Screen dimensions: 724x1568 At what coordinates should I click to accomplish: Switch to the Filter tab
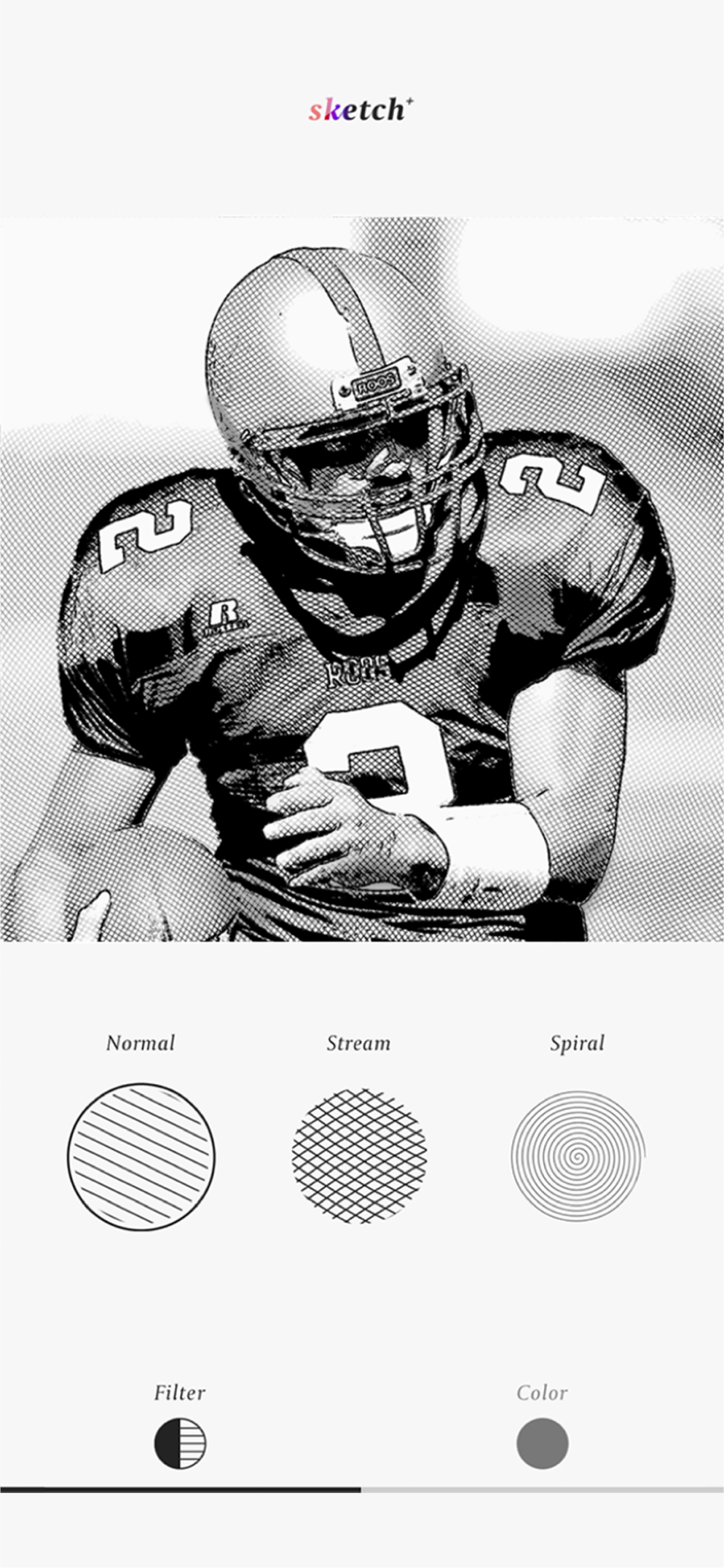pos(180,1442)
